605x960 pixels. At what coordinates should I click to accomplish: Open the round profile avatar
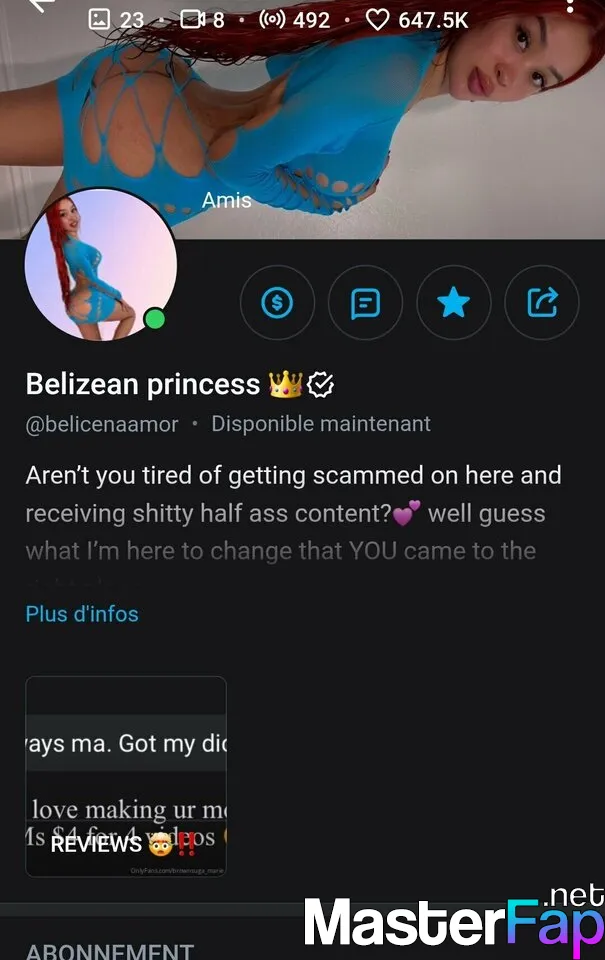point(100,265)
